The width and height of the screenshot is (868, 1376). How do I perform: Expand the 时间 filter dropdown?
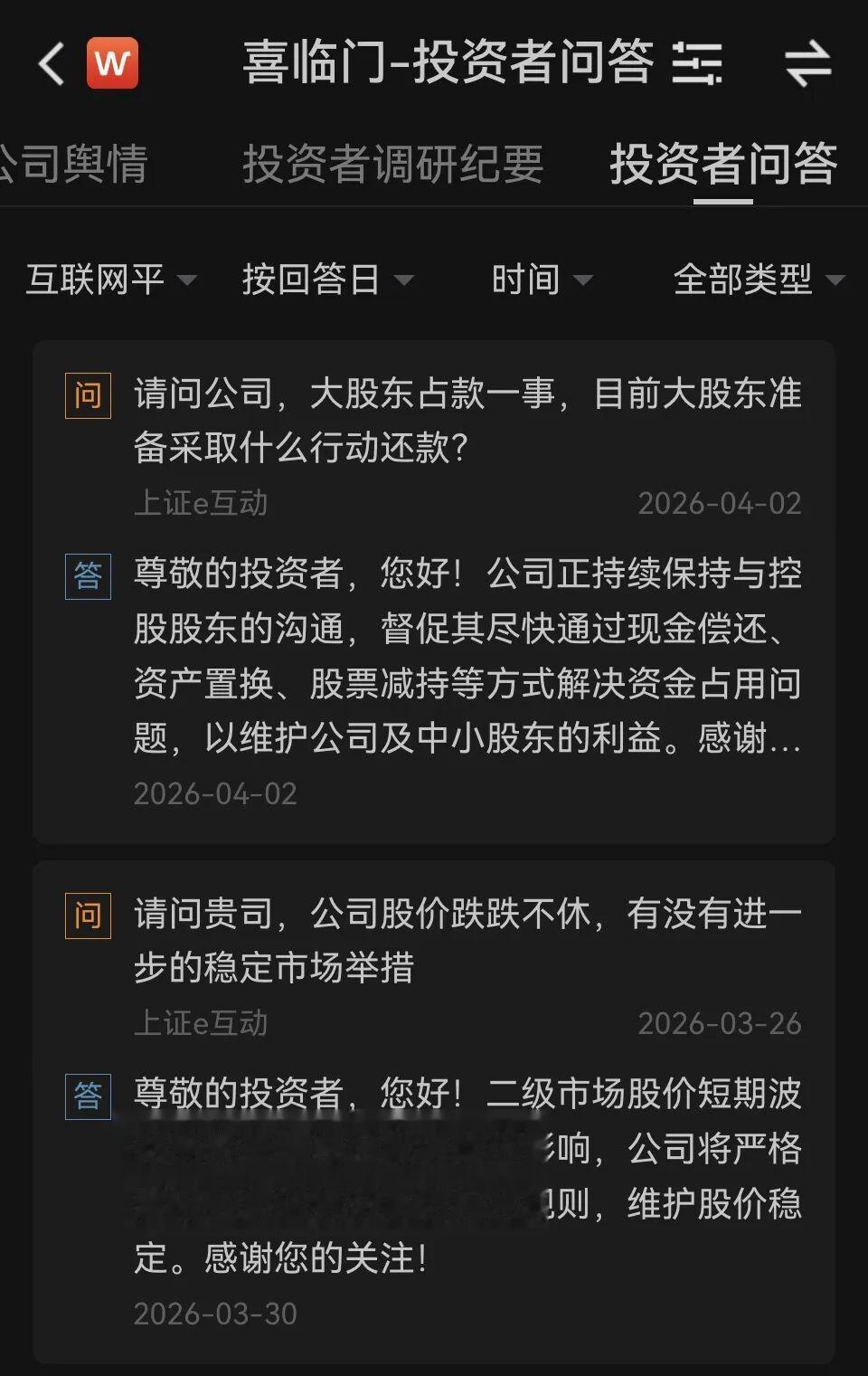click(x=541, y=280)
